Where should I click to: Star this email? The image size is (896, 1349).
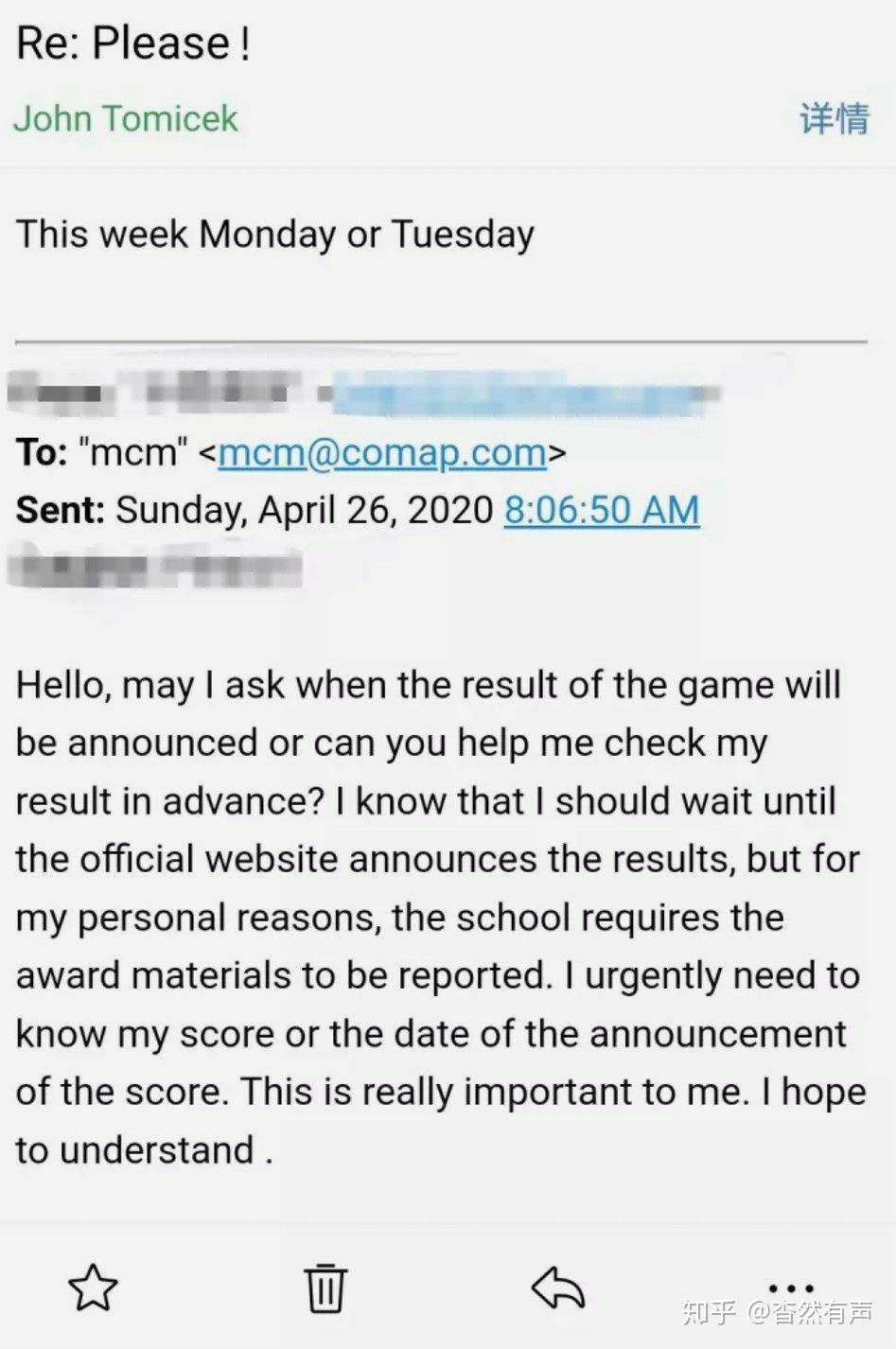(x=93, y=1288)
